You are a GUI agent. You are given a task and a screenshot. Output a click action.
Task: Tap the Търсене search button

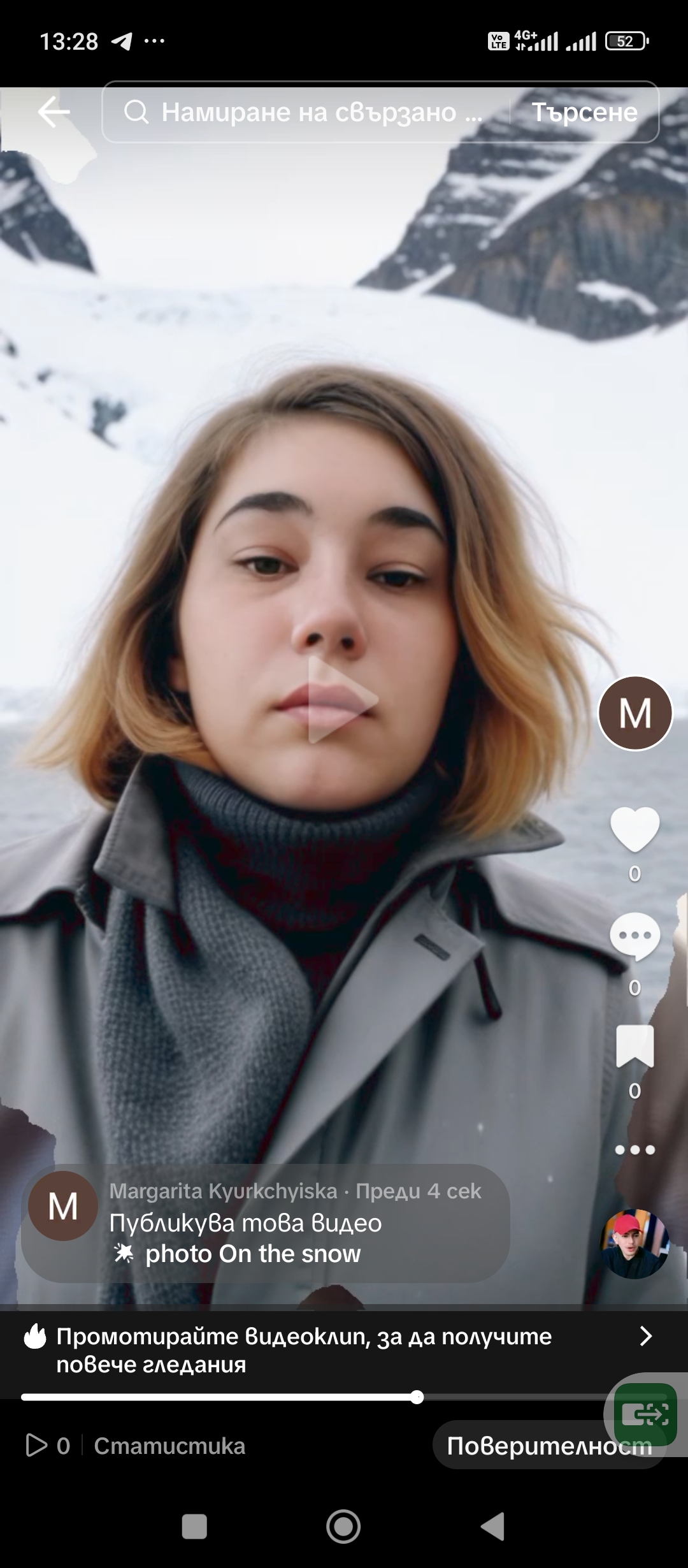coord(584,112)
